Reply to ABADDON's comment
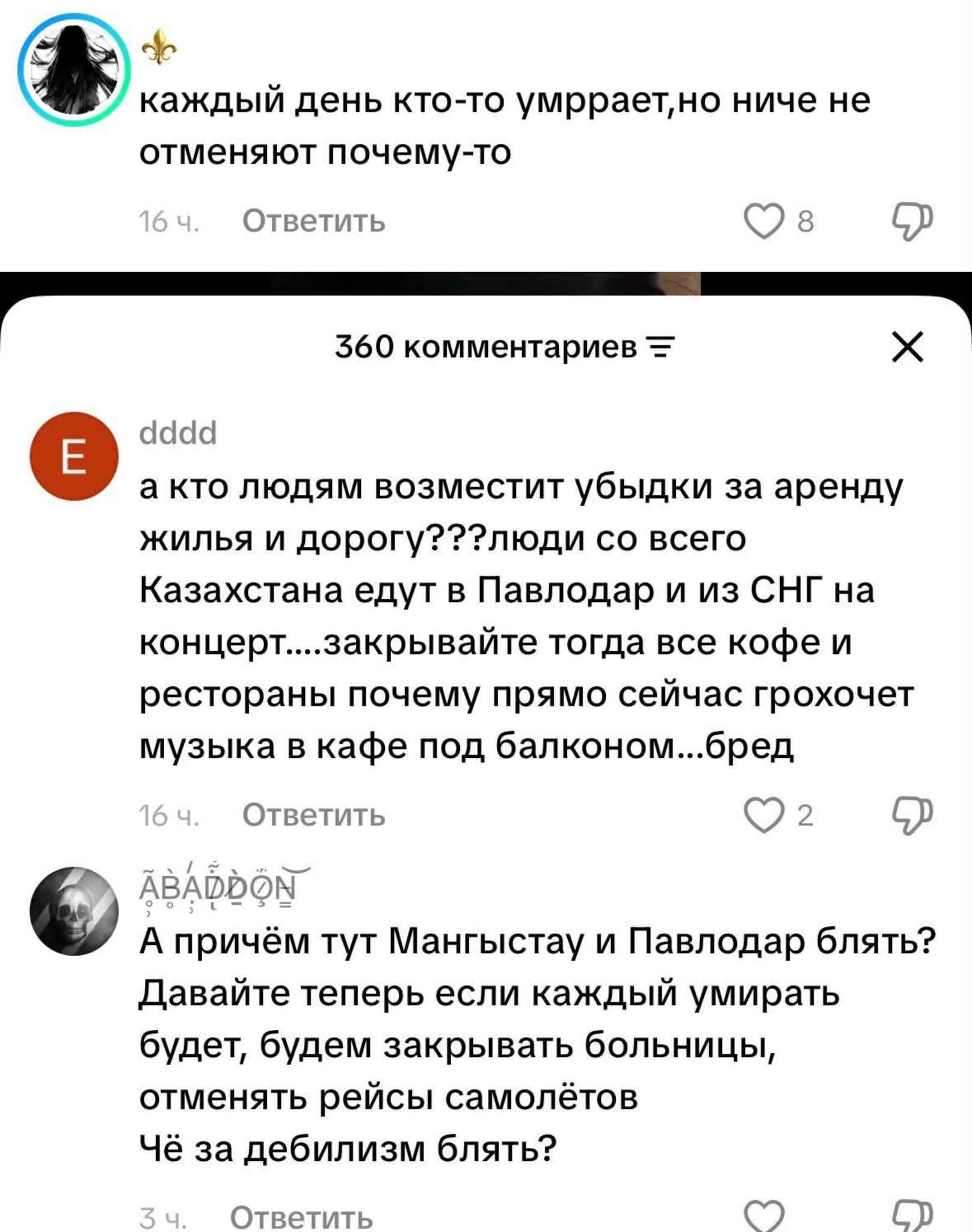 [x=301, y=1216]
